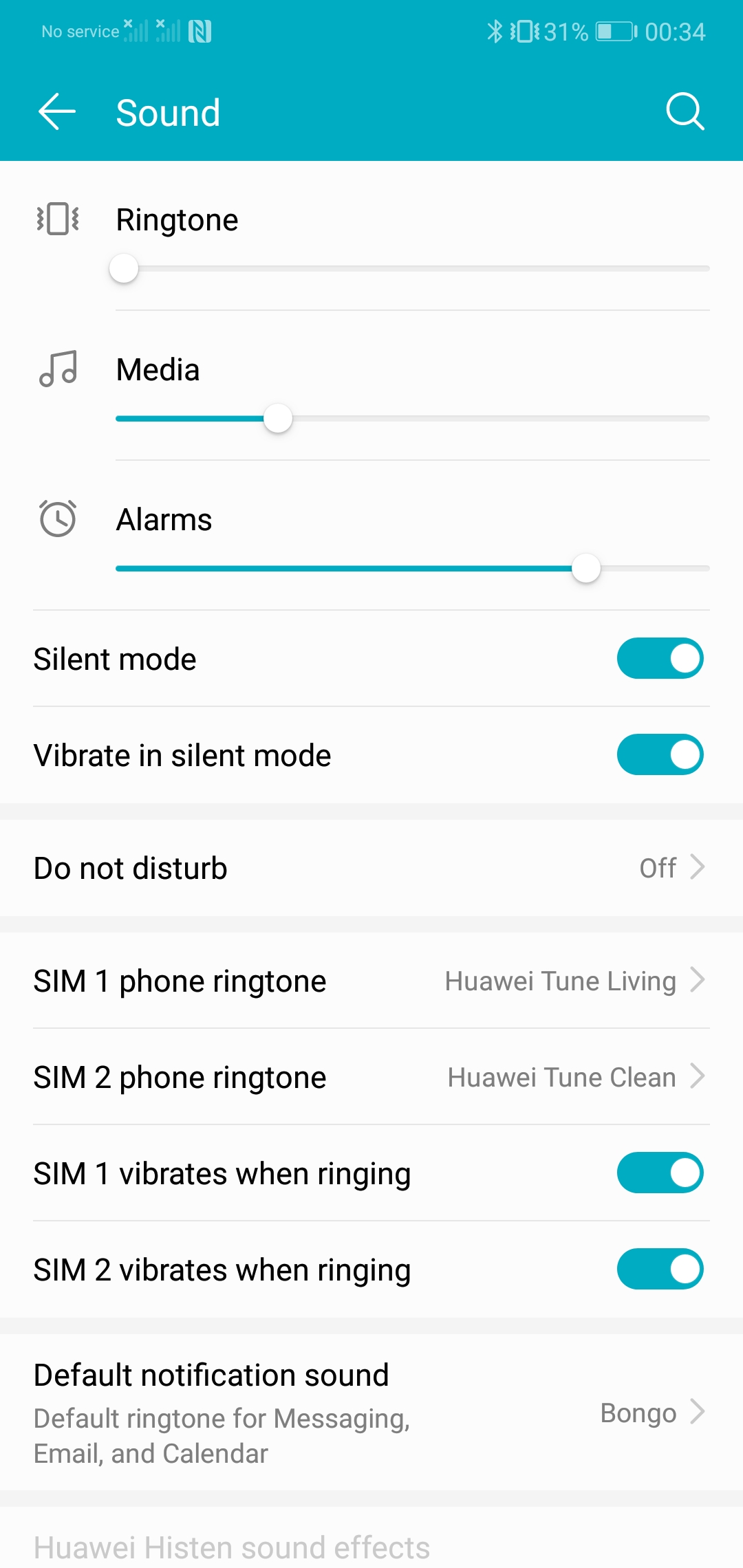Open SIM 1 phone ringtone
Screen dimensions: 743x1568
[371, 981]
